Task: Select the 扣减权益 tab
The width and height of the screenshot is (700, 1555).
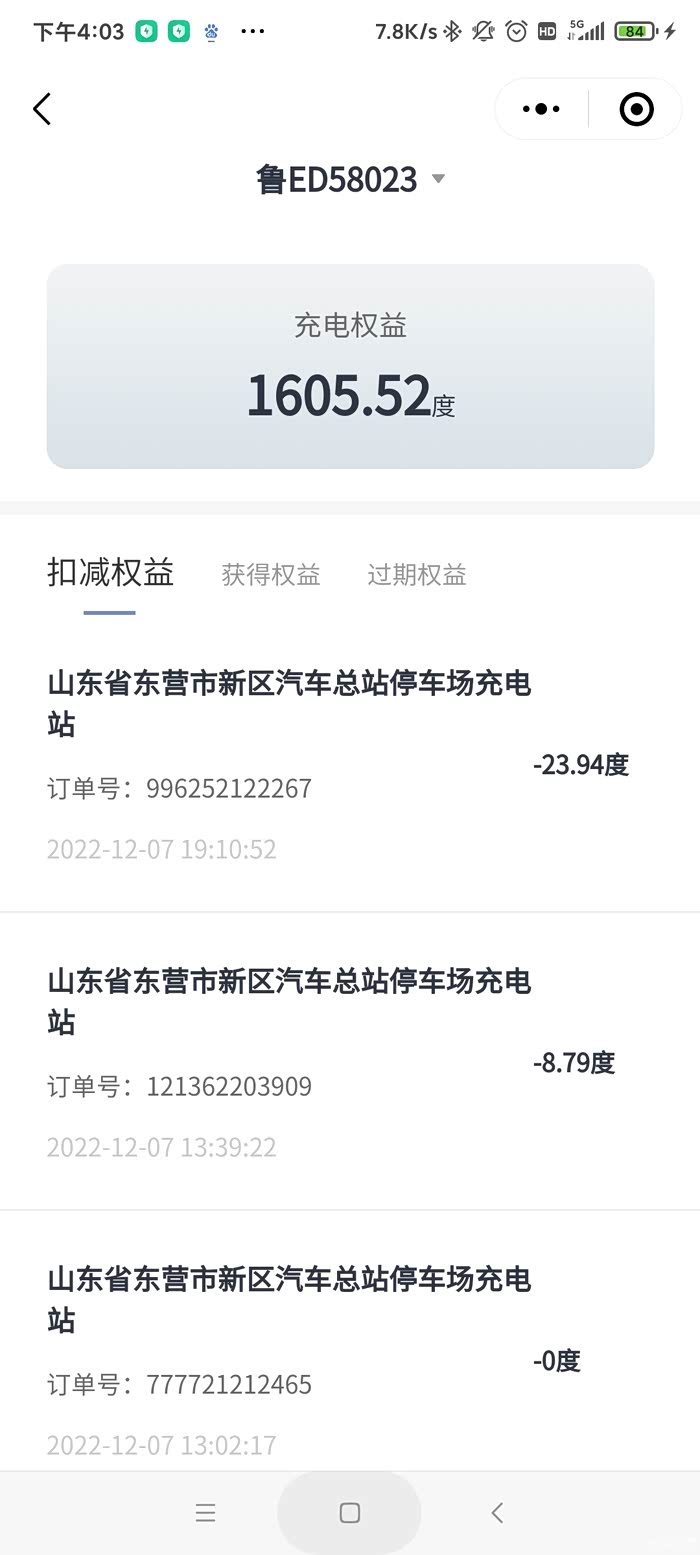Action: (110, 573)
